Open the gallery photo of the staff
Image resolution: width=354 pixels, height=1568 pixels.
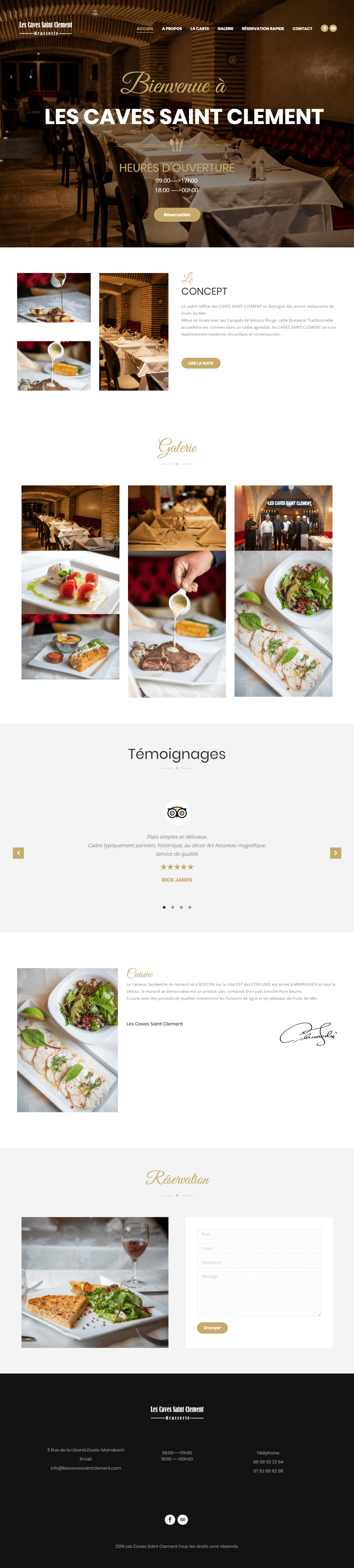pos(283,518)
